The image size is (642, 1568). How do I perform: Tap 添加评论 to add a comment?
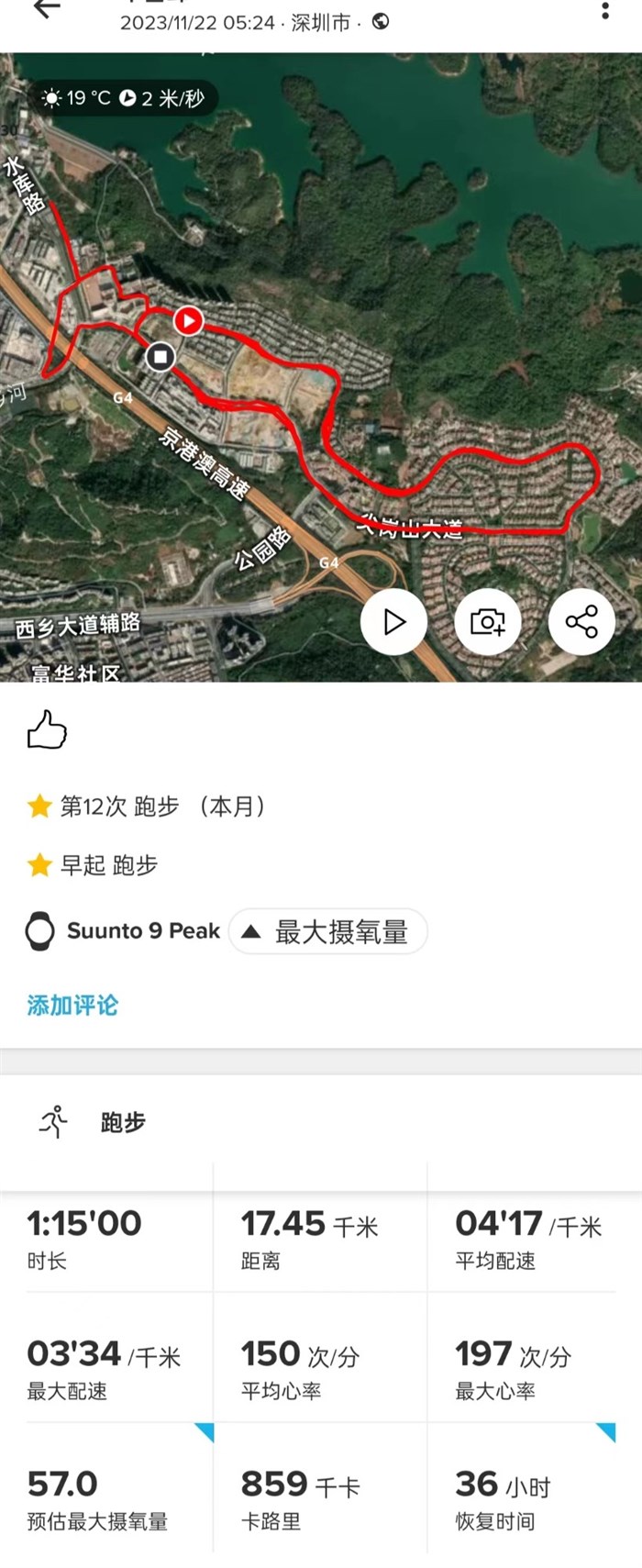pyautogui.click(x=72, y=1005)
